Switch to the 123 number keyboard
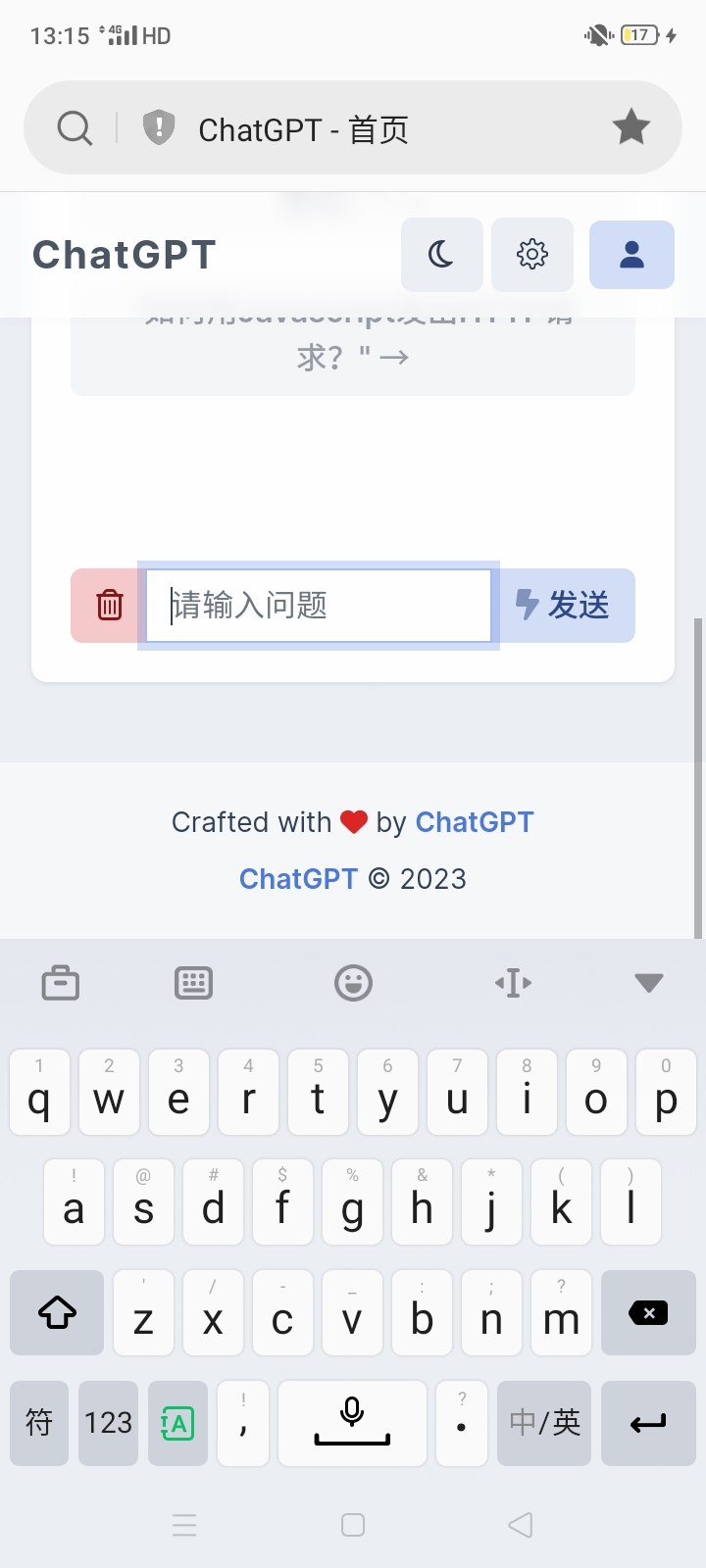The height and width of the screenshot is (1568, 706). pyautogui.click(x=108, y=1423)
